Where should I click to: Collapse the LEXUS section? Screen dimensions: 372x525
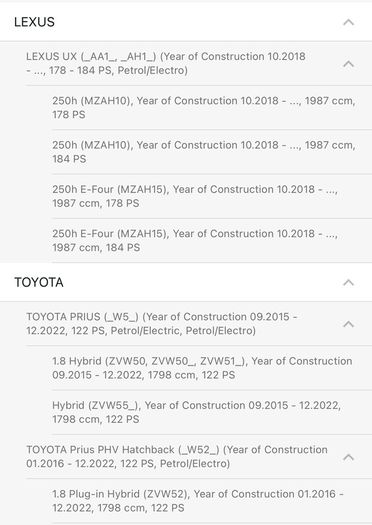tap(349, 22)
